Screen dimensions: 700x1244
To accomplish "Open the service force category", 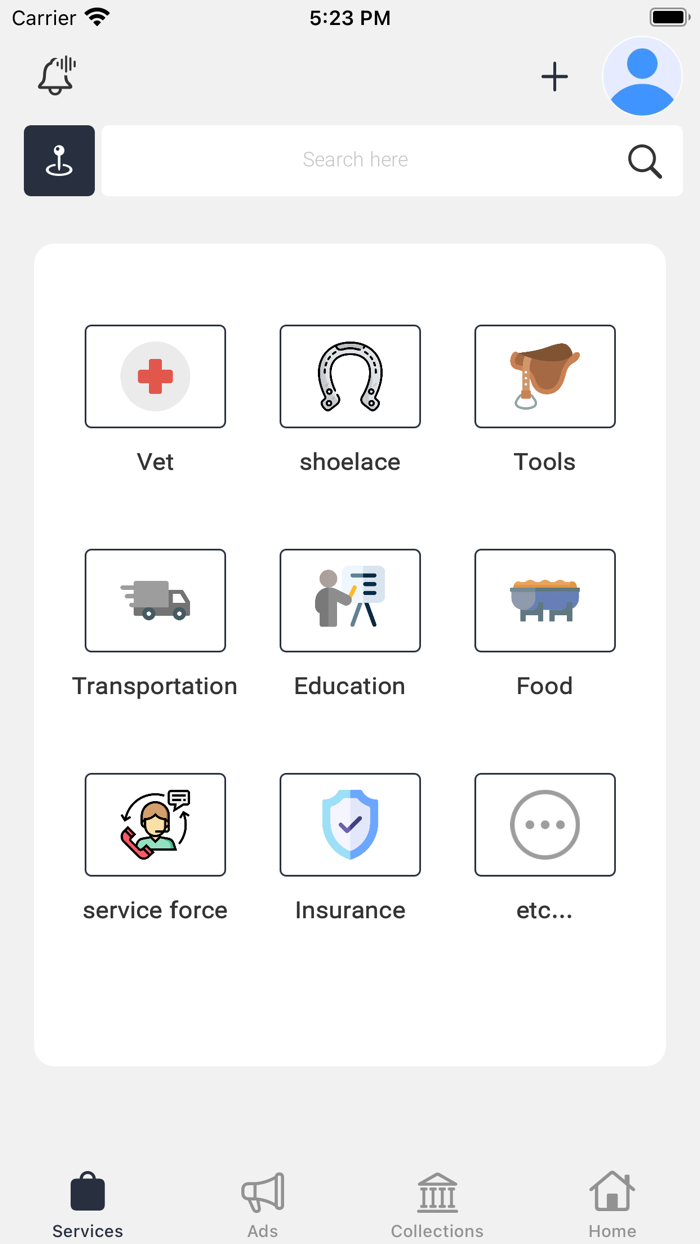I will pyautogui.click(x=155, y=825).
